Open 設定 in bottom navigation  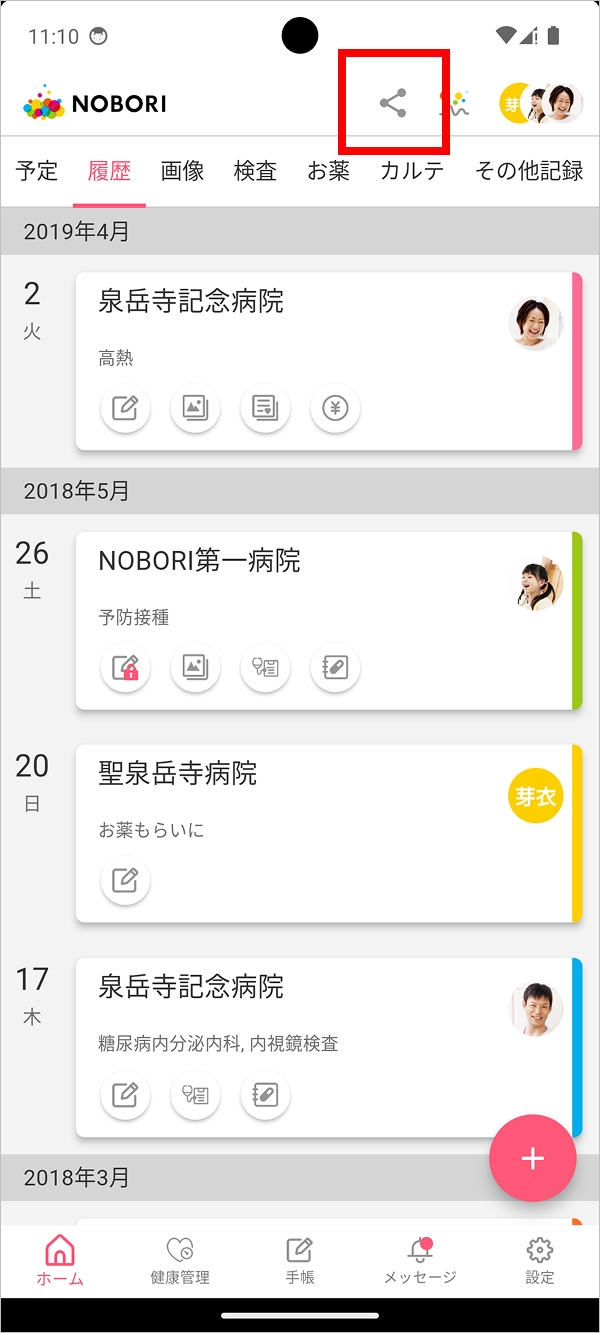[x=540, y=1260]
